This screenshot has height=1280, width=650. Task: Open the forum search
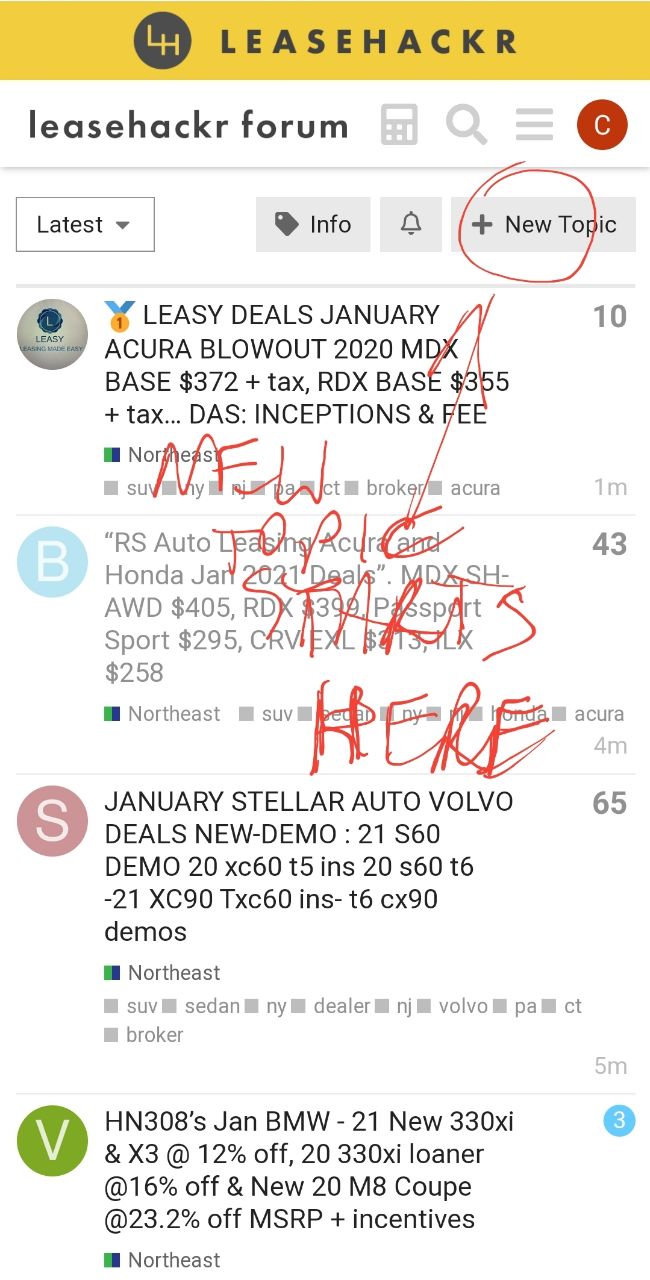pos(466,125)
